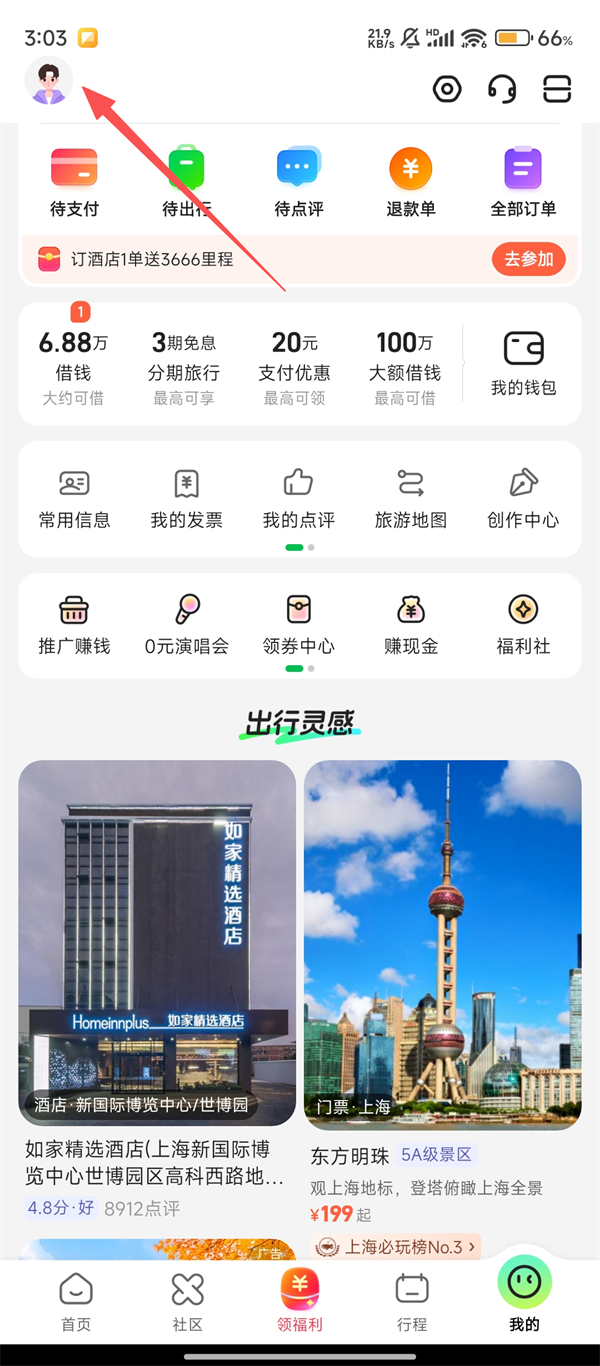This screenshot has height=1366, width=600.
Task: View 待点评 orders
Action: click(x=299, y=182)
